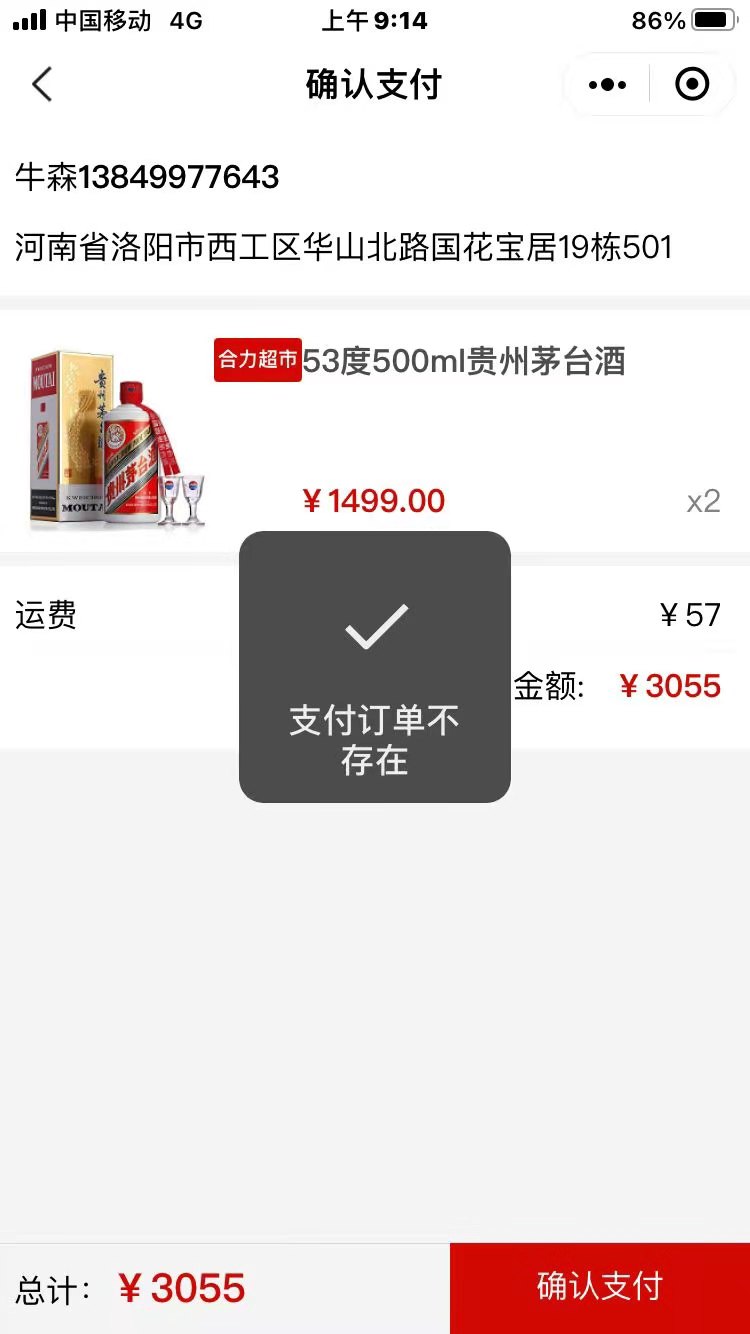Go back from the 确认支付 page

pyautogui.click(x=42, y=85)
